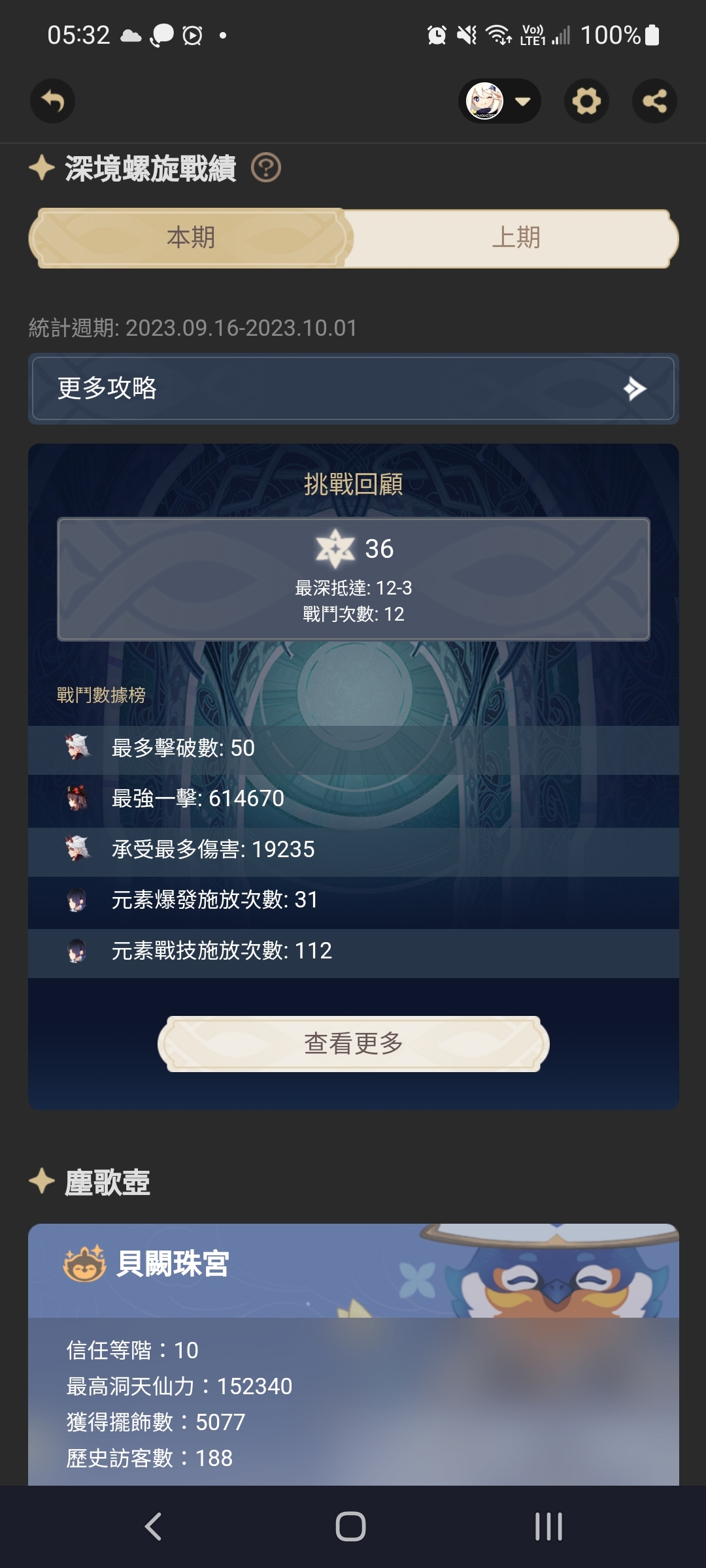
Task: Share this battle record page
Action: point(654,101)
